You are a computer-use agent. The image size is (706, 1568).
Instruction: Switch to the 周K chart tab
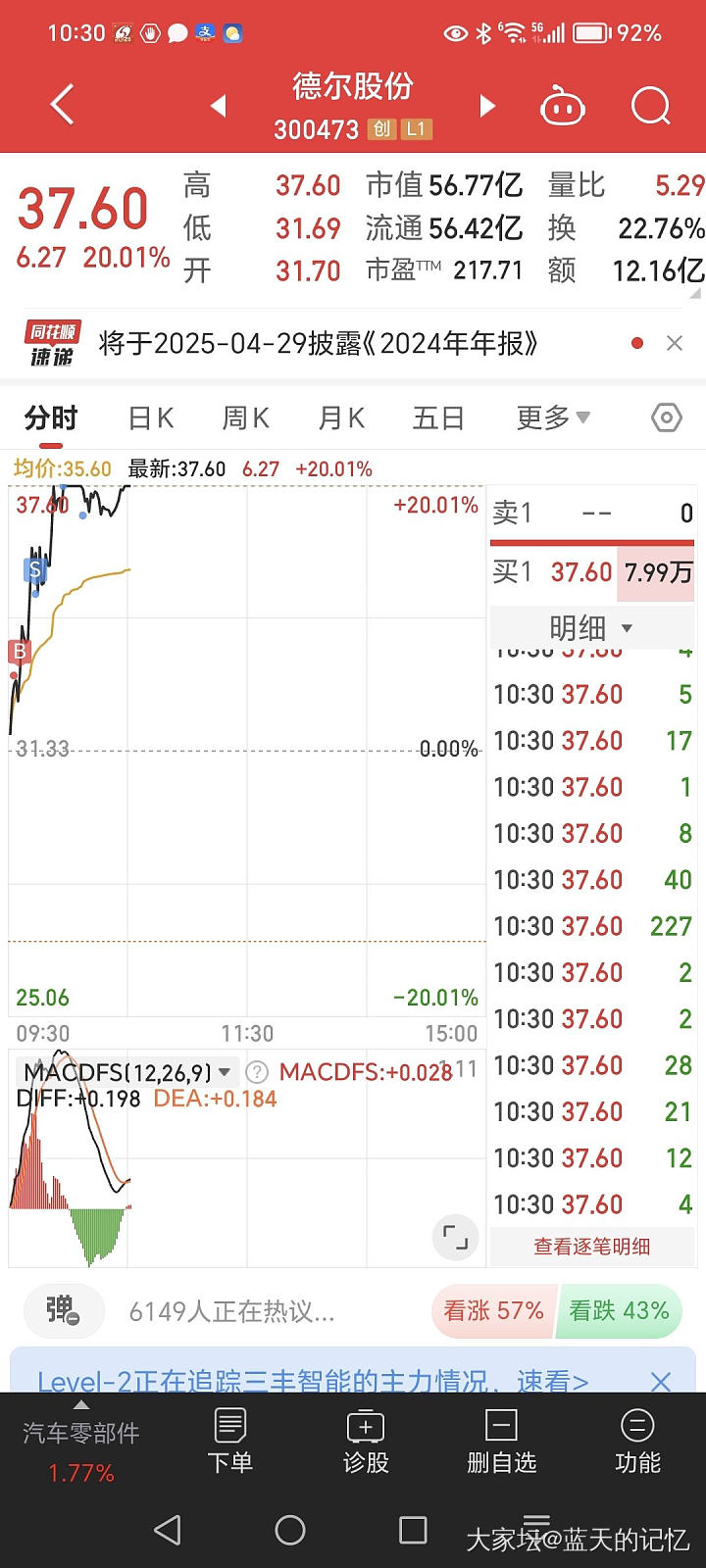tap(245, 418)
